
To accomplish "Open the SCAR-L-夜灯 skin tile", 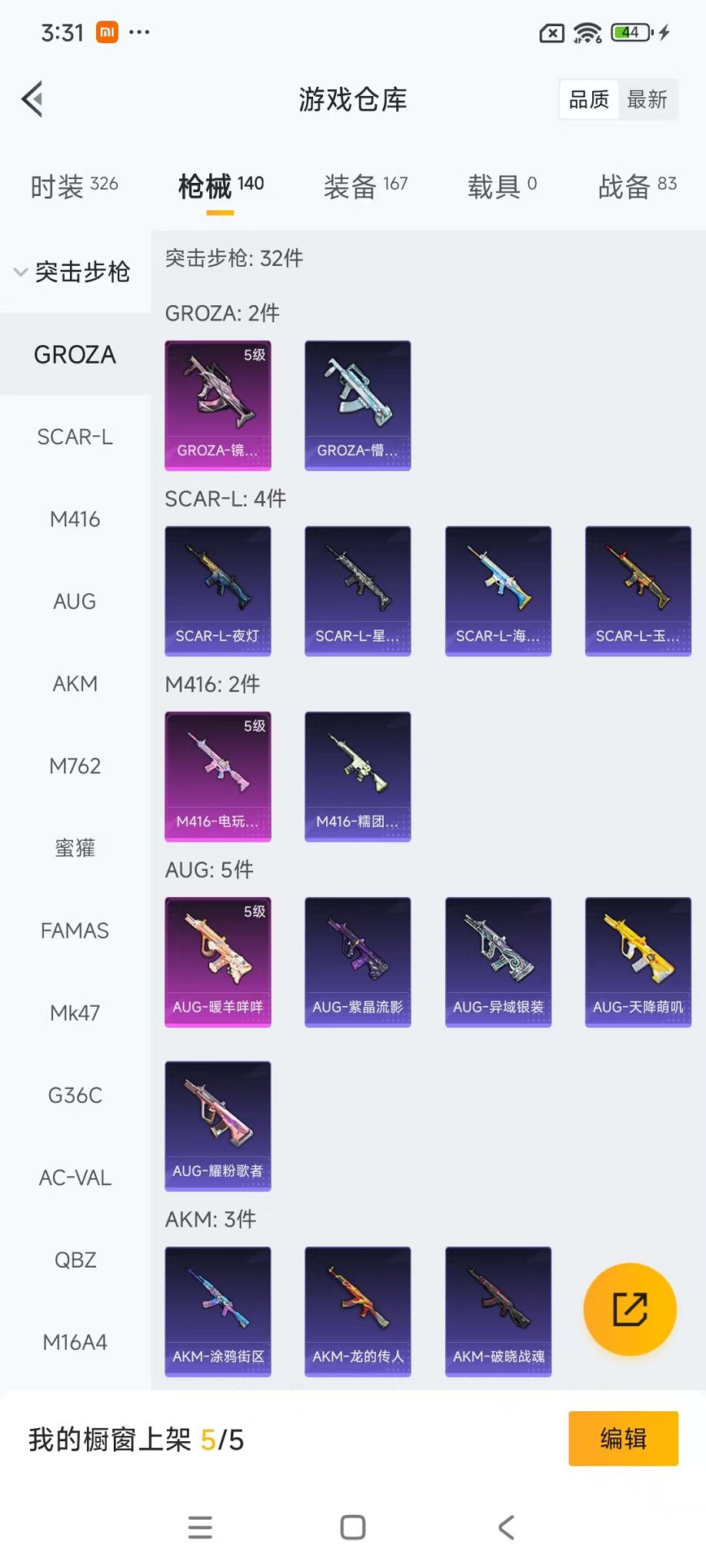I will (218, 590).
